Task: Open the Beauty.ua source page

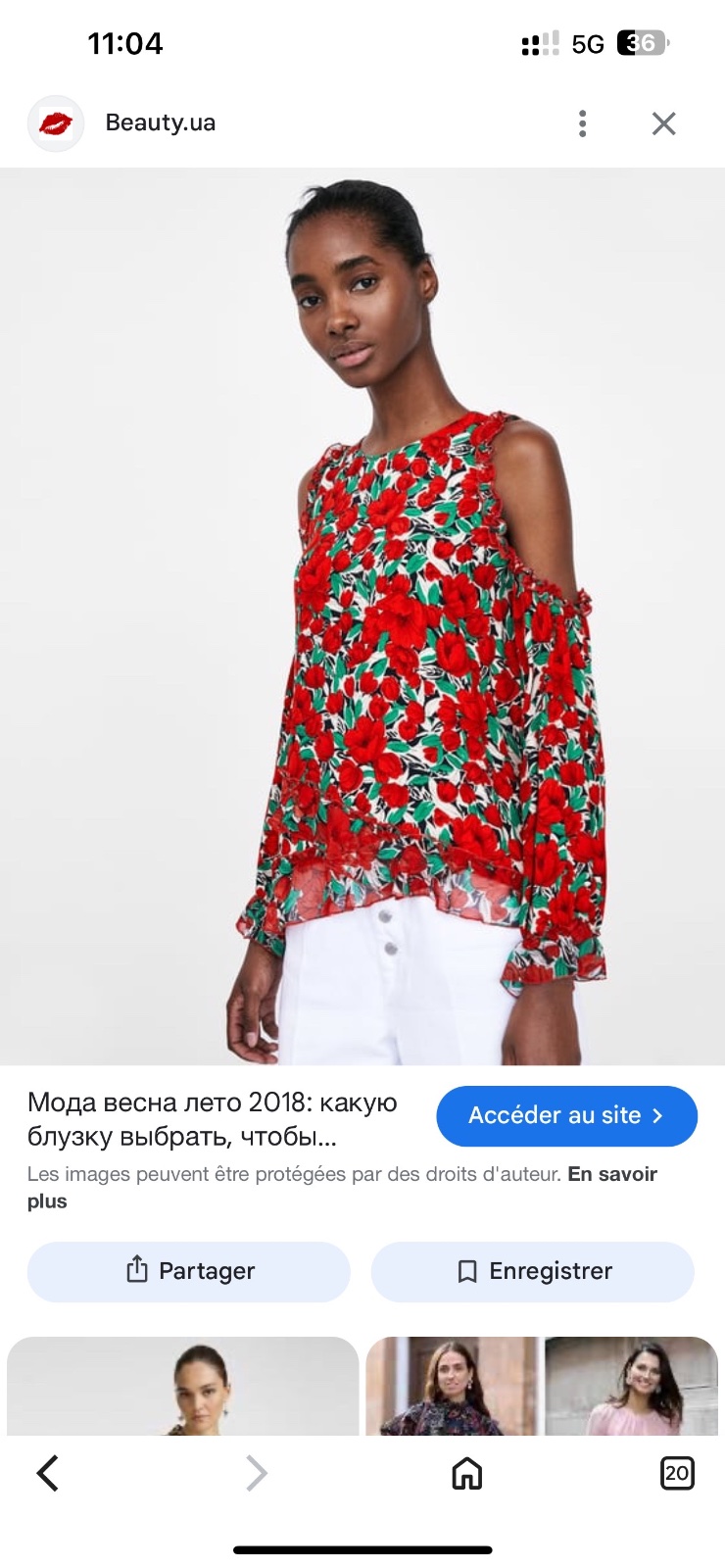Action: coord(161,122)
